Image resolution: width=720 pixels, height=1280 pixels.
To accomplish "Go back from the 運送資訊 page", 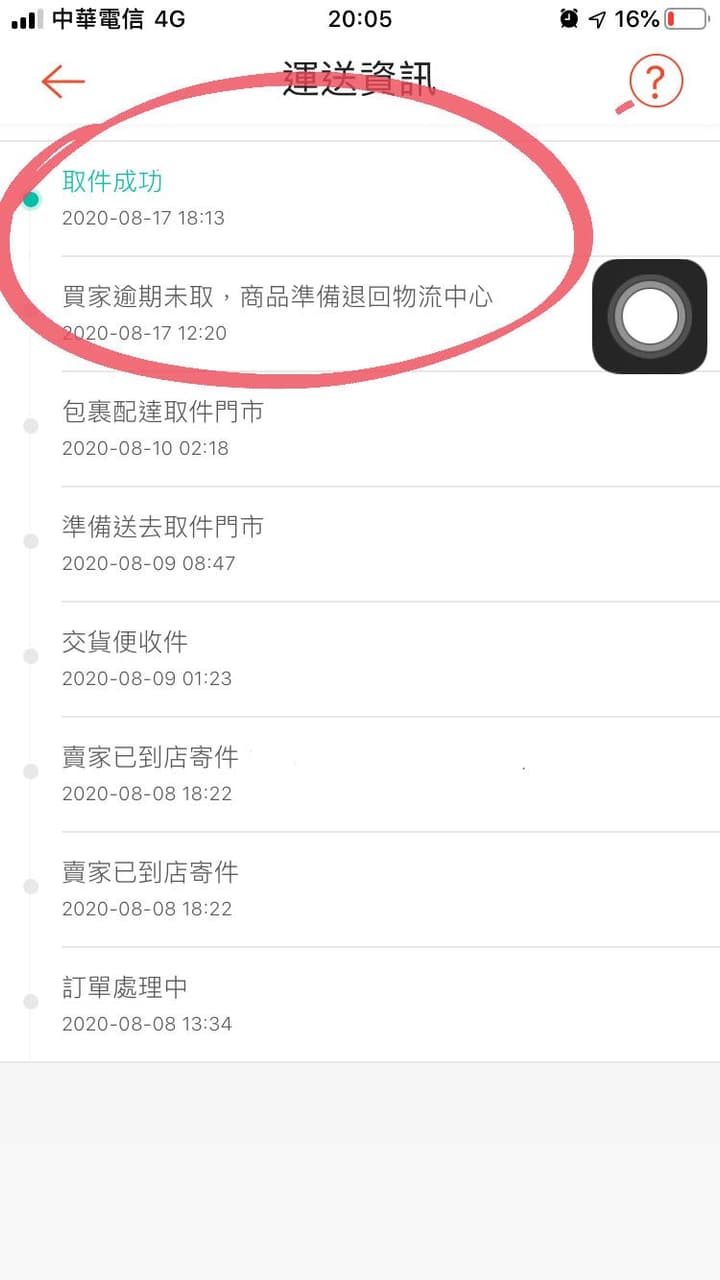I will (x=62, y=81).
